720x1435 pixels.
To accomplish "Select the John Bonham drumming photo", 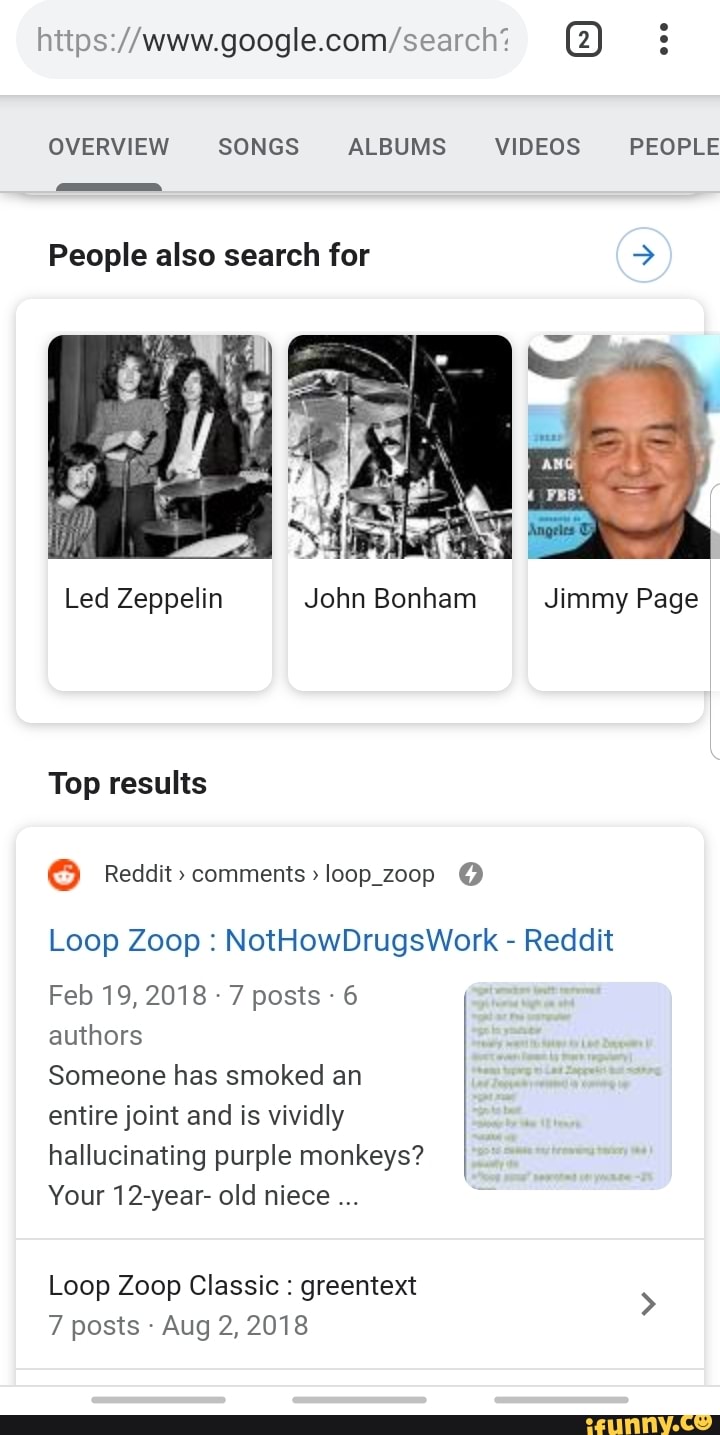I will tap(399, 446).
